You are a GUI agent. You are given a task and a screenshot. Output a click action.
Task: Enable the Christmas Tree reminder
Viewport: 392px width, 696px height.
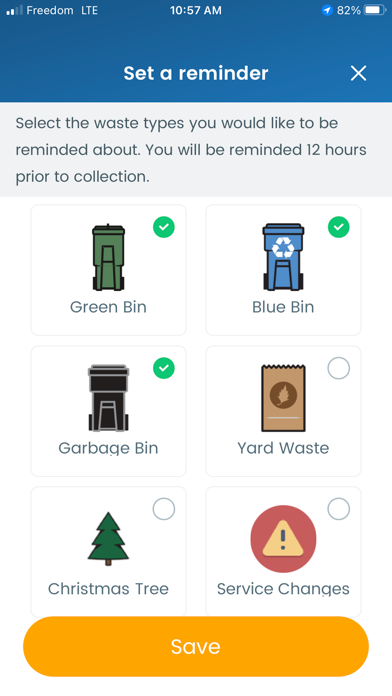coord(164,509)
